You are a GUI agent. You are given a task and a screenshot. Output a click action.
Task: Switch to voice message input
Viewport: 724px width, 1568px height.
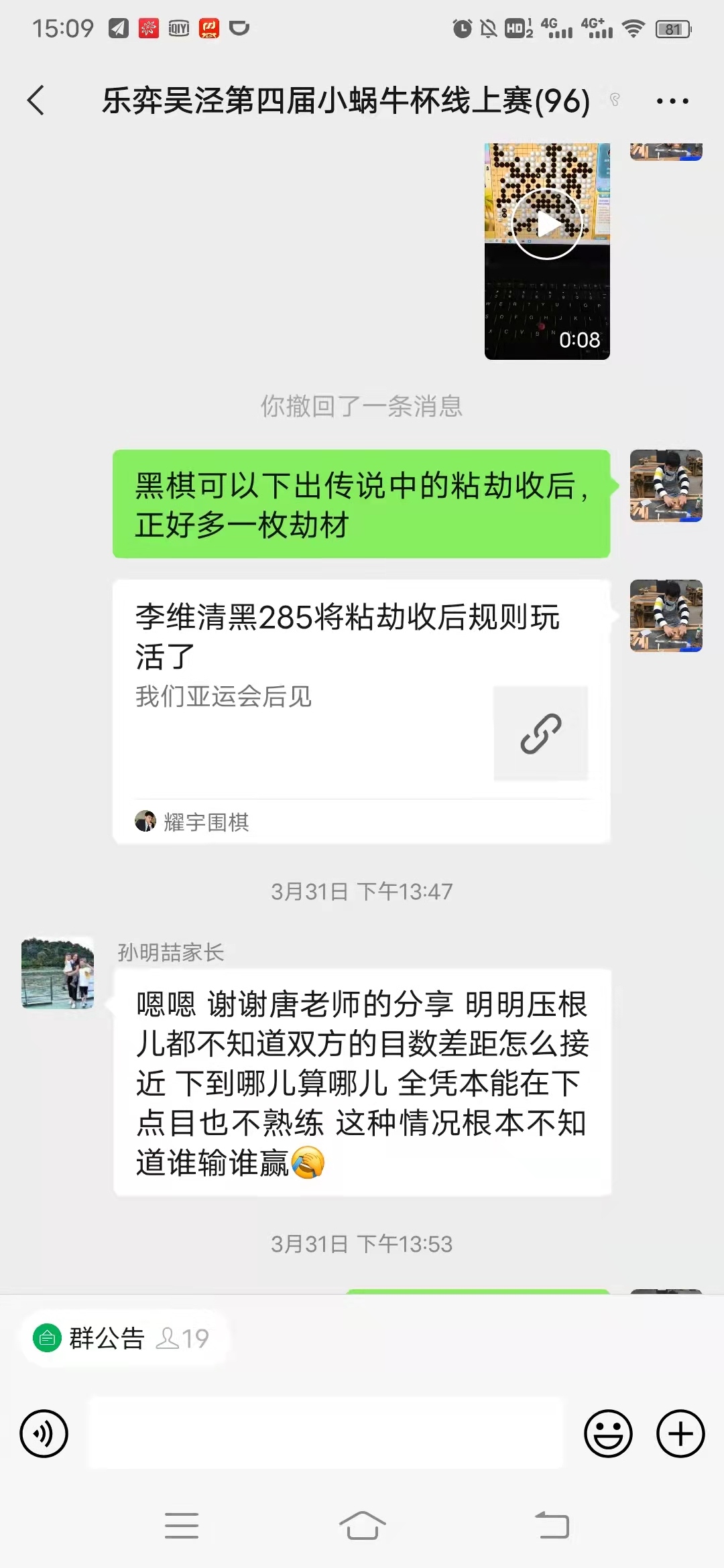click(44, 1433)
